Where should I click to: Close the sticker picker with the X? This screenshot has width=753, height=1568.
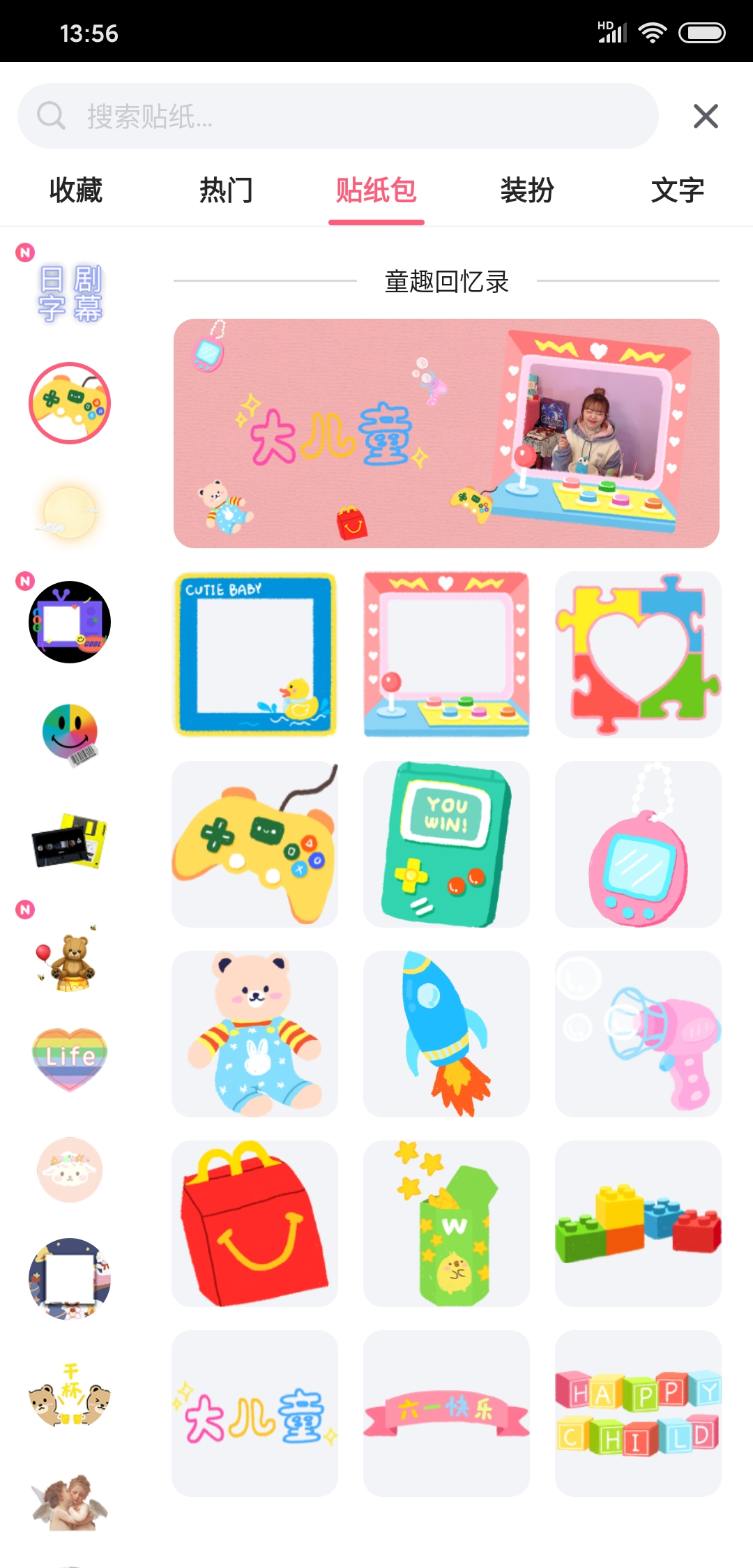click(706, 116)
